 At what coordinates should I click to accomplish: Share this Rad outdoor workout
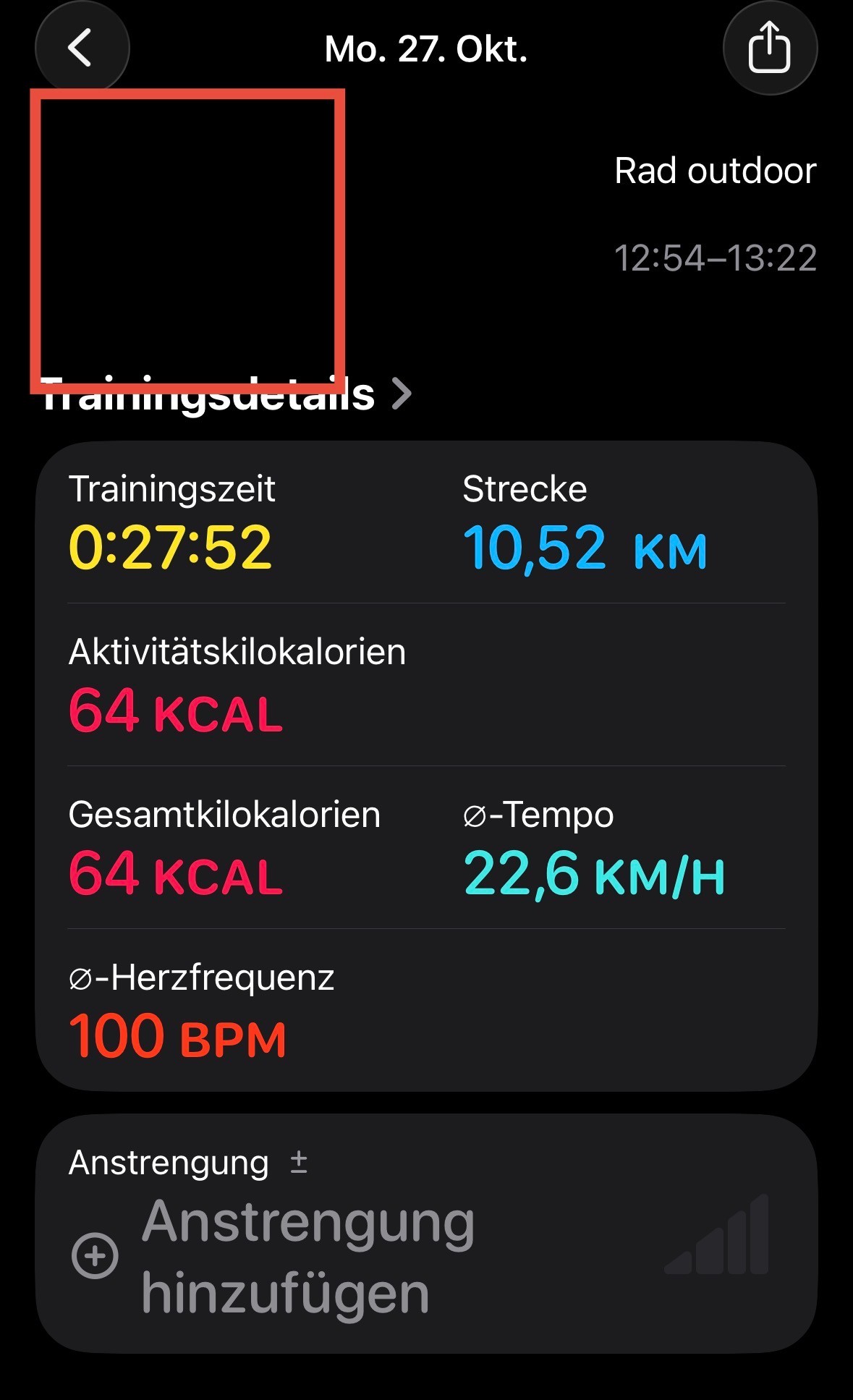coord(770,48)
